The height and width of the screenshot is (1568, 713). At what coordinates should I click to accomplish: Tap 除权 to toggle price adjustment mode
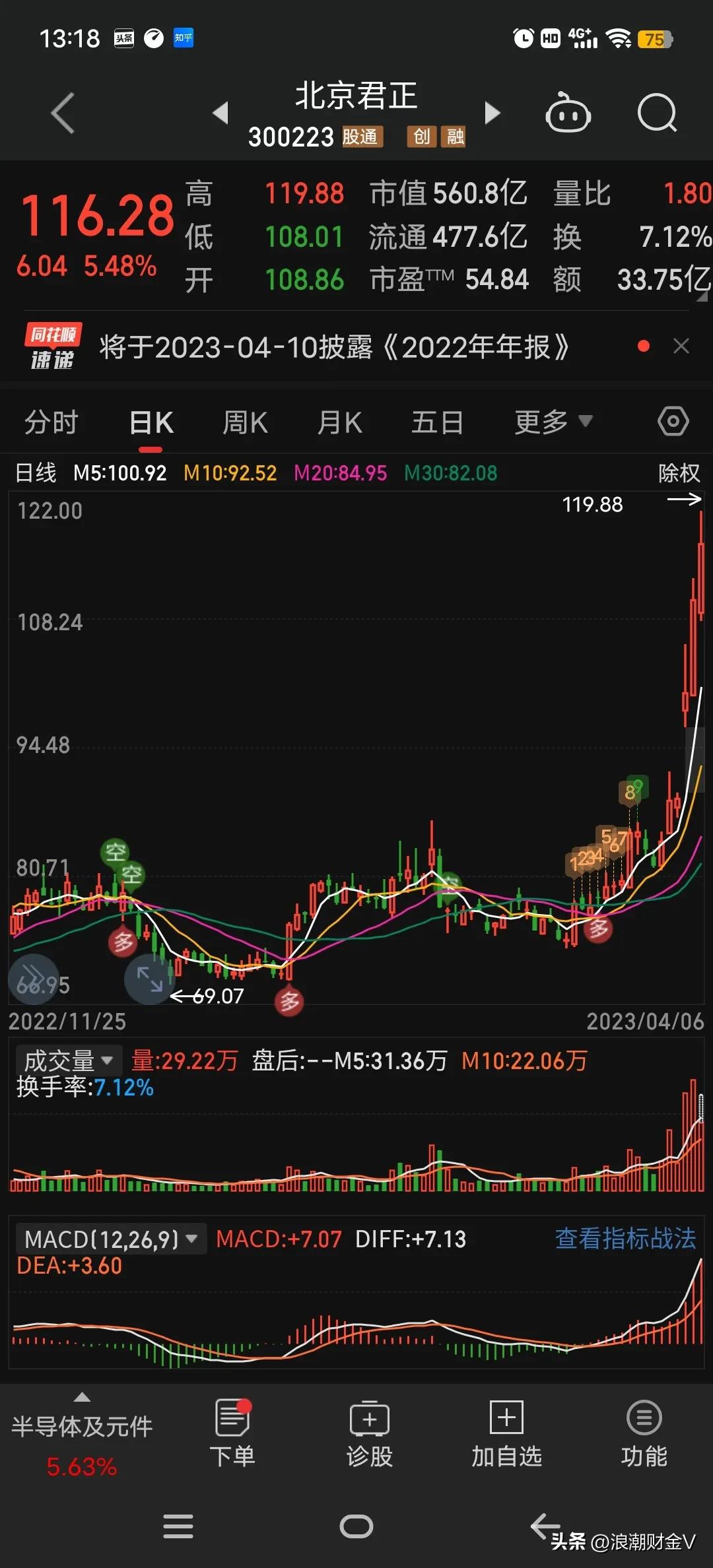tap(679, 473)
